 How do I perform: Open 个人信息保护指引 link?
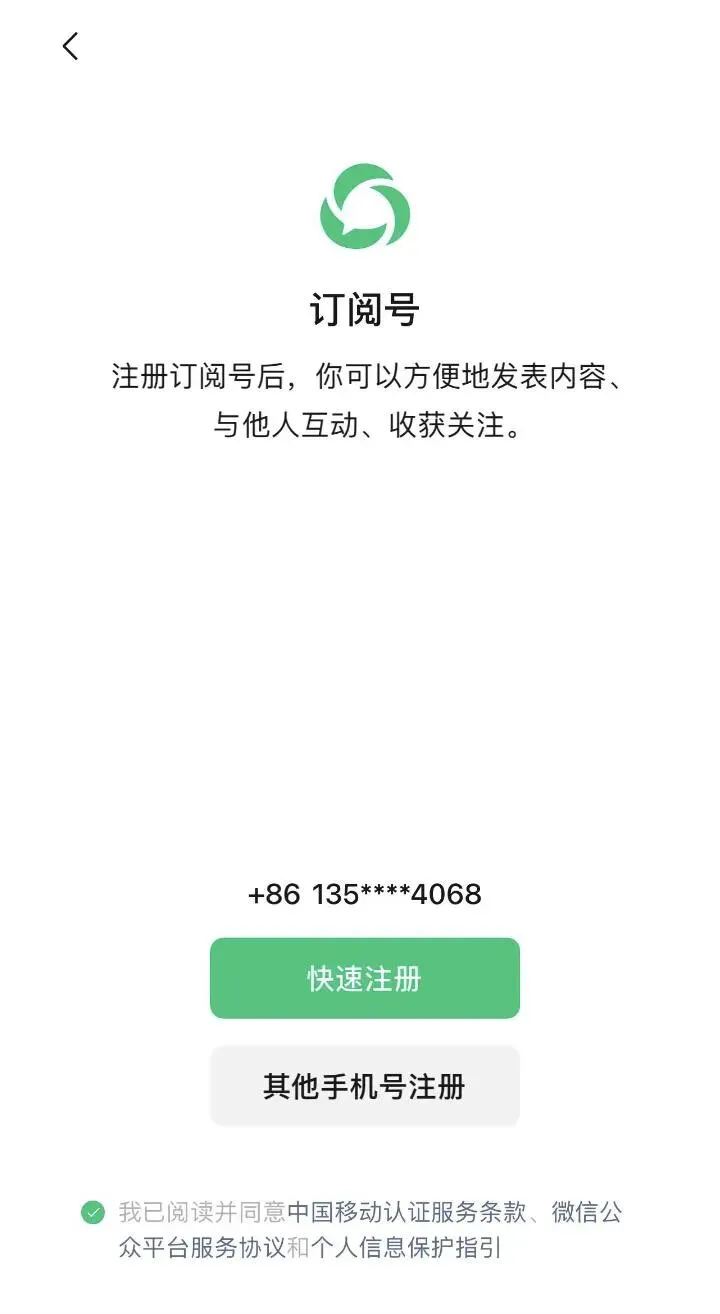406,1248
